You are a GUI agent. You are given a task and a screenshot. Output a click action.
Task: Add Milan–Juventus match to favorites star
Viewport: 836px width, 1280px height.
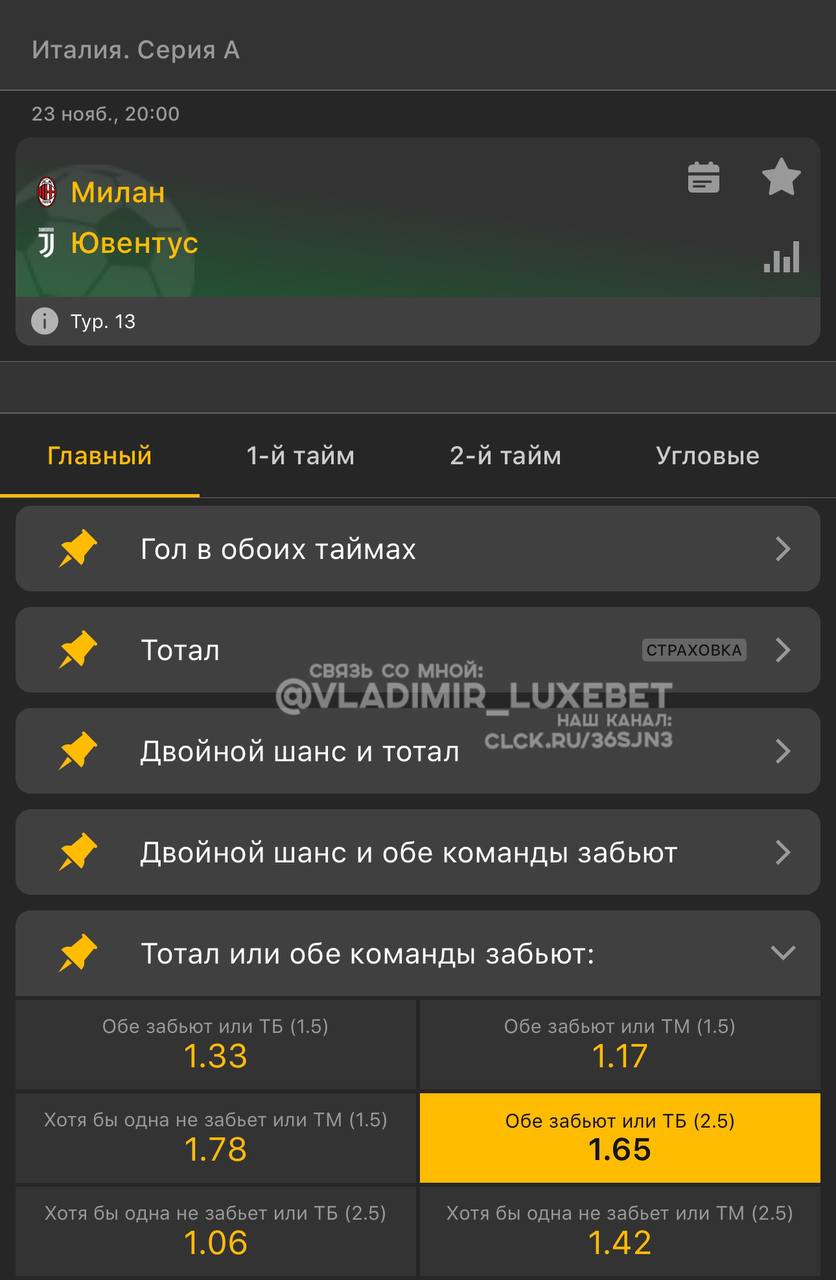781,178
